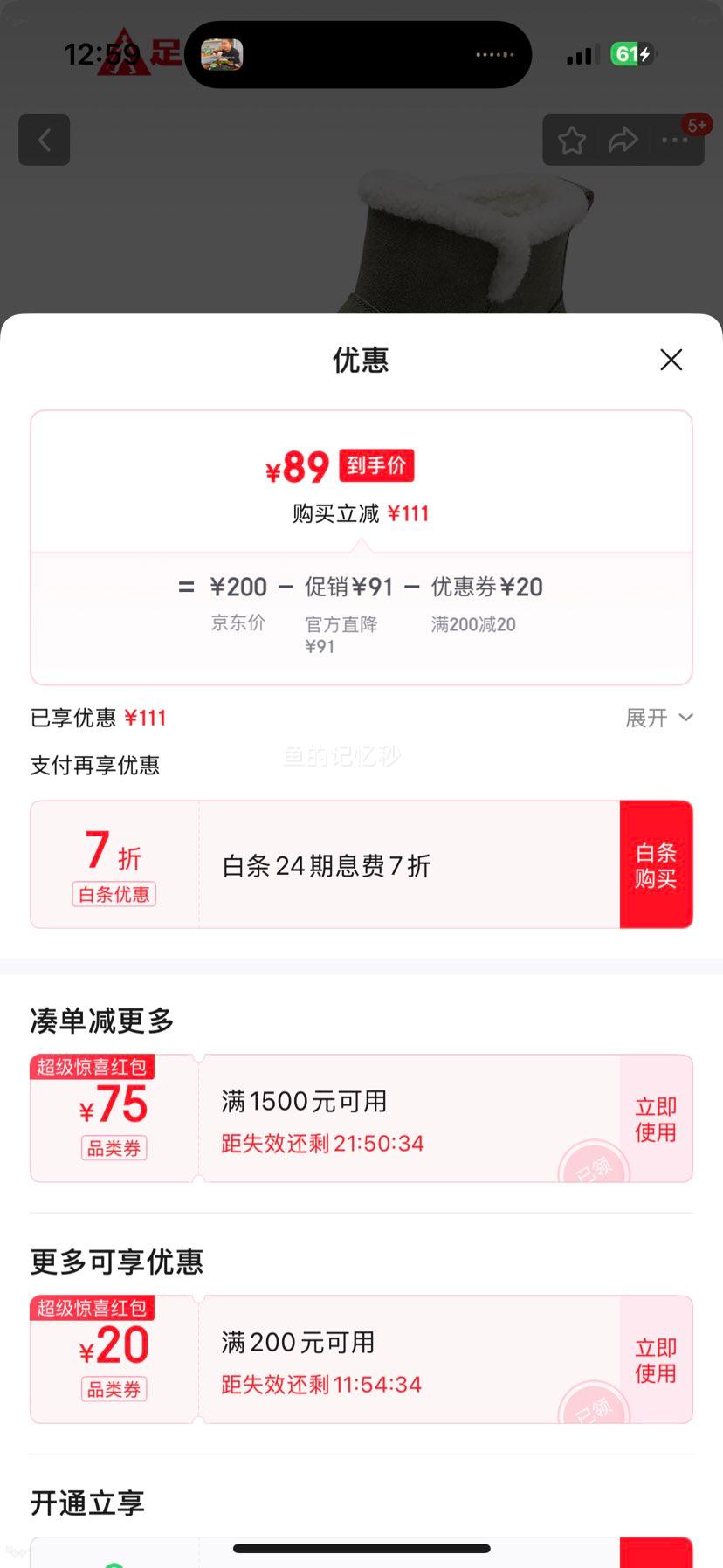The height and width of the screenshot is (1568, 723).
Task: Tap the 超级惊喜红包 tag on the ¥75 coupon
Action: pyautogui.click(x=91, y=1067)
